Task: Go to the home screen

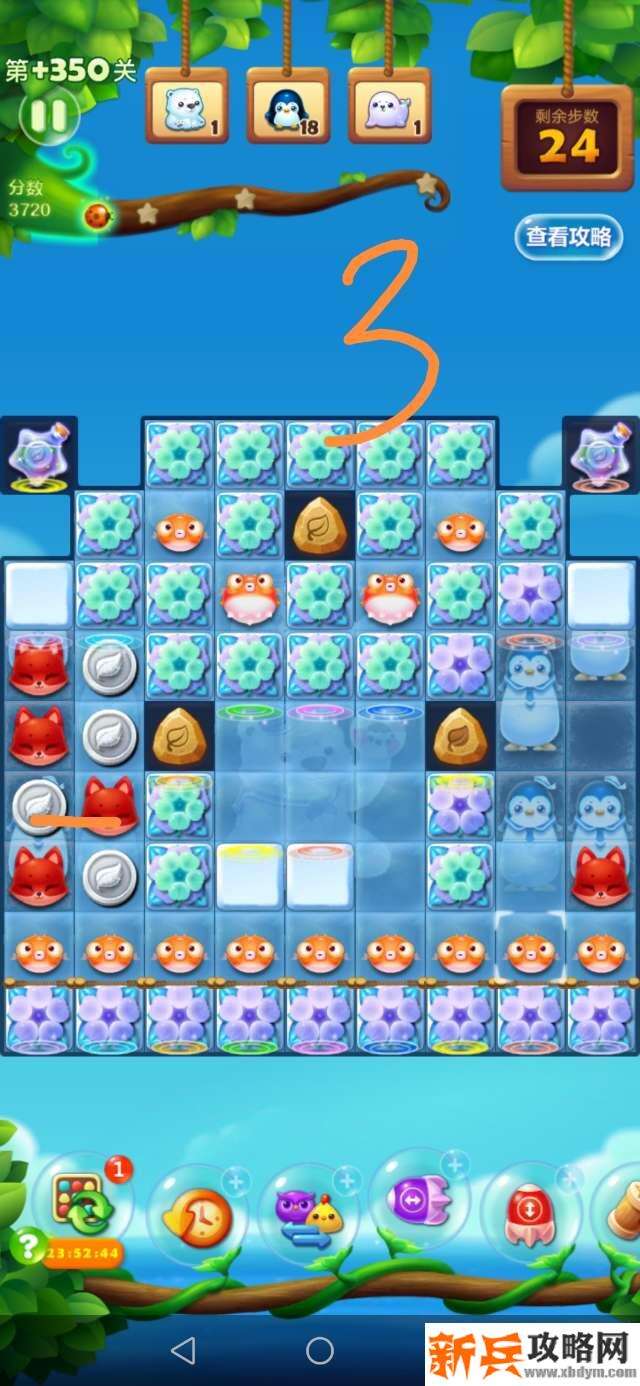Action: (320, 1352)
